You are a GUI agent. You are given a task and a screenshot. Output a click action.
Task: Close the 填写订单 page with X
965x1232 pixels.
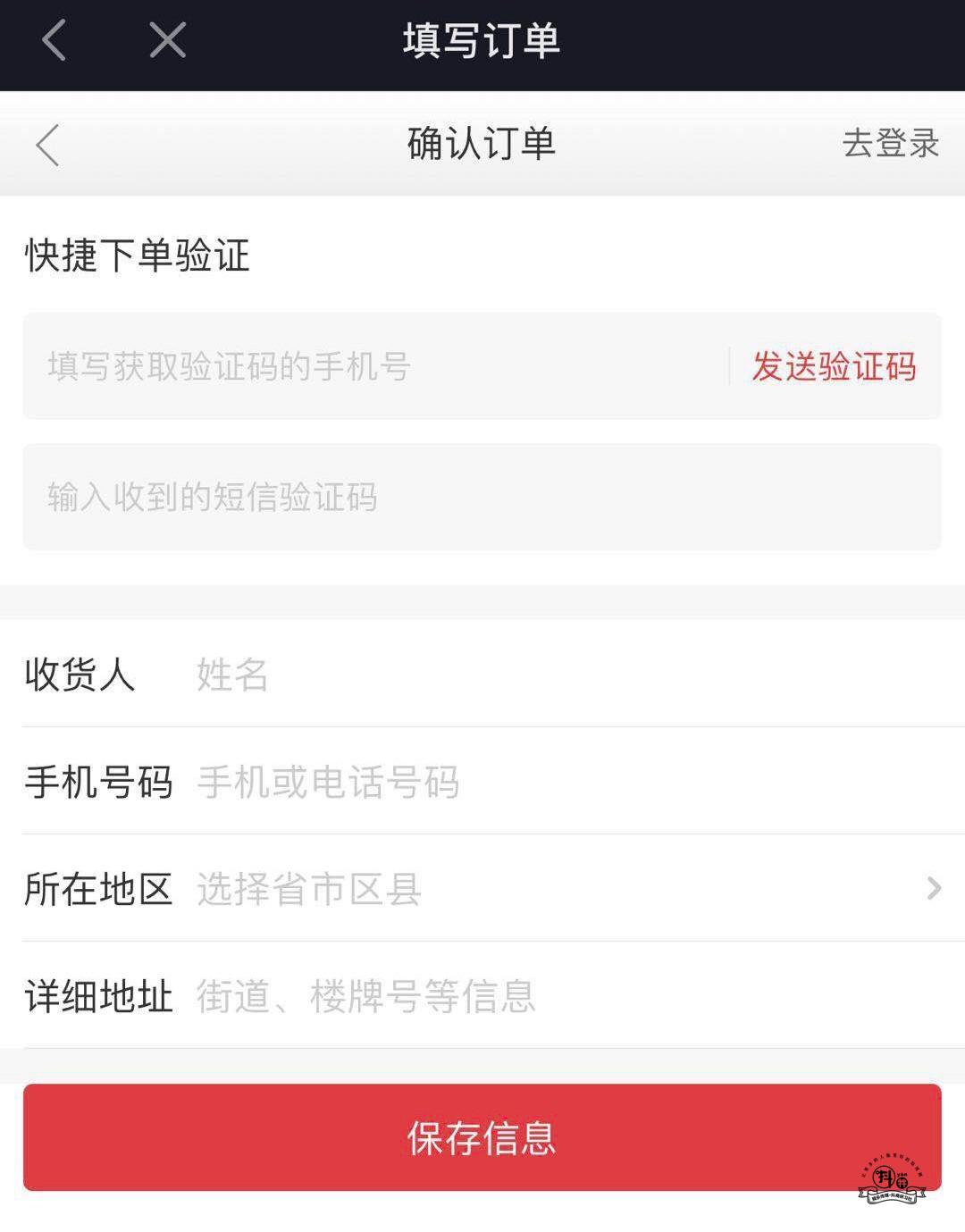pos(167,40)
